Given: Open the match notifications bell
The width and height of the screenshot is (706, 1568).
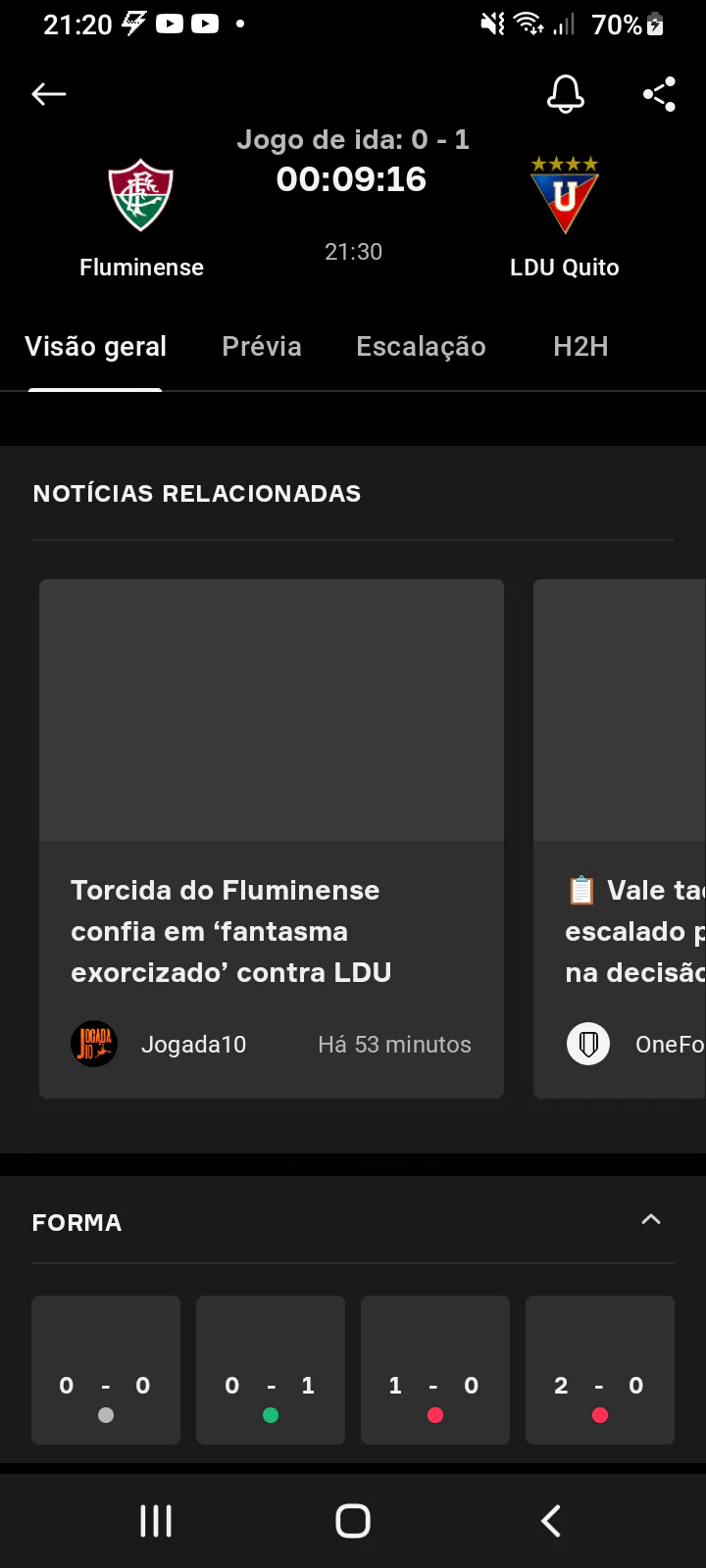Looking at the screenshot, I should [565, 94].
